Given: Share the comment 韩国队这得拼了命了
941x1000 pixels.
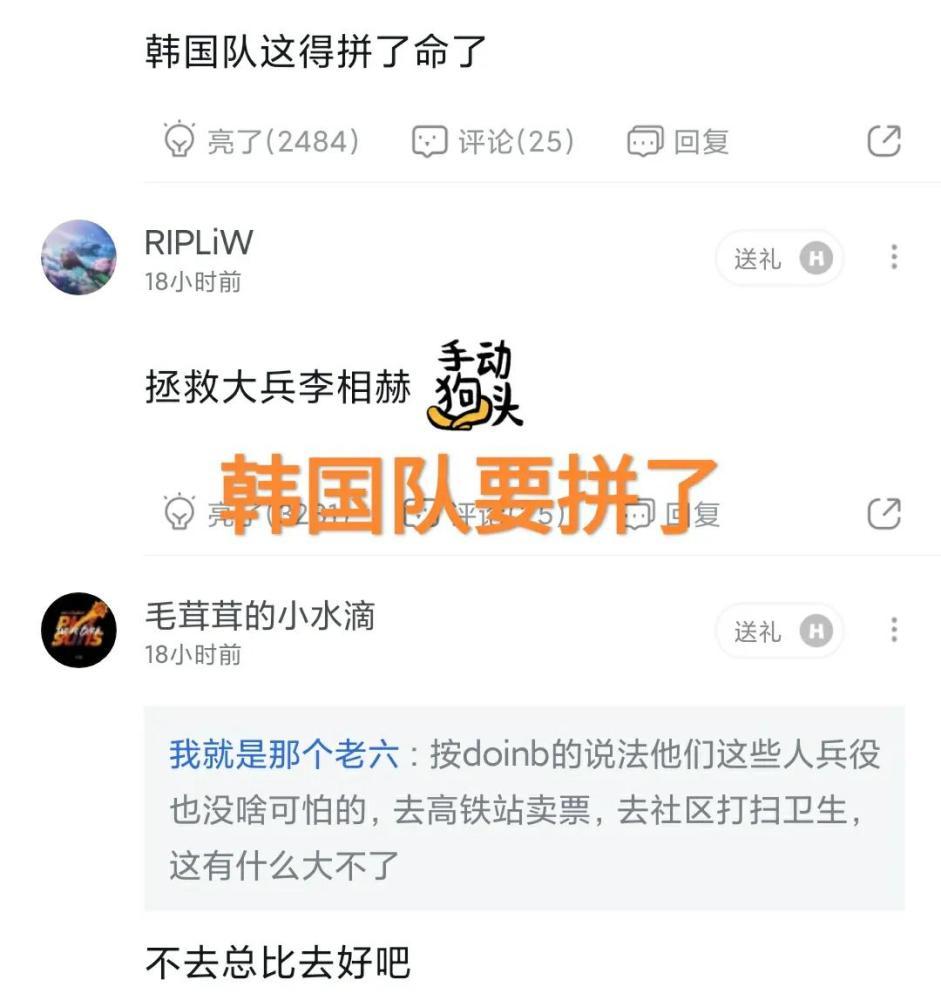Looking at the screenshot, I should (x=883, y=141).
